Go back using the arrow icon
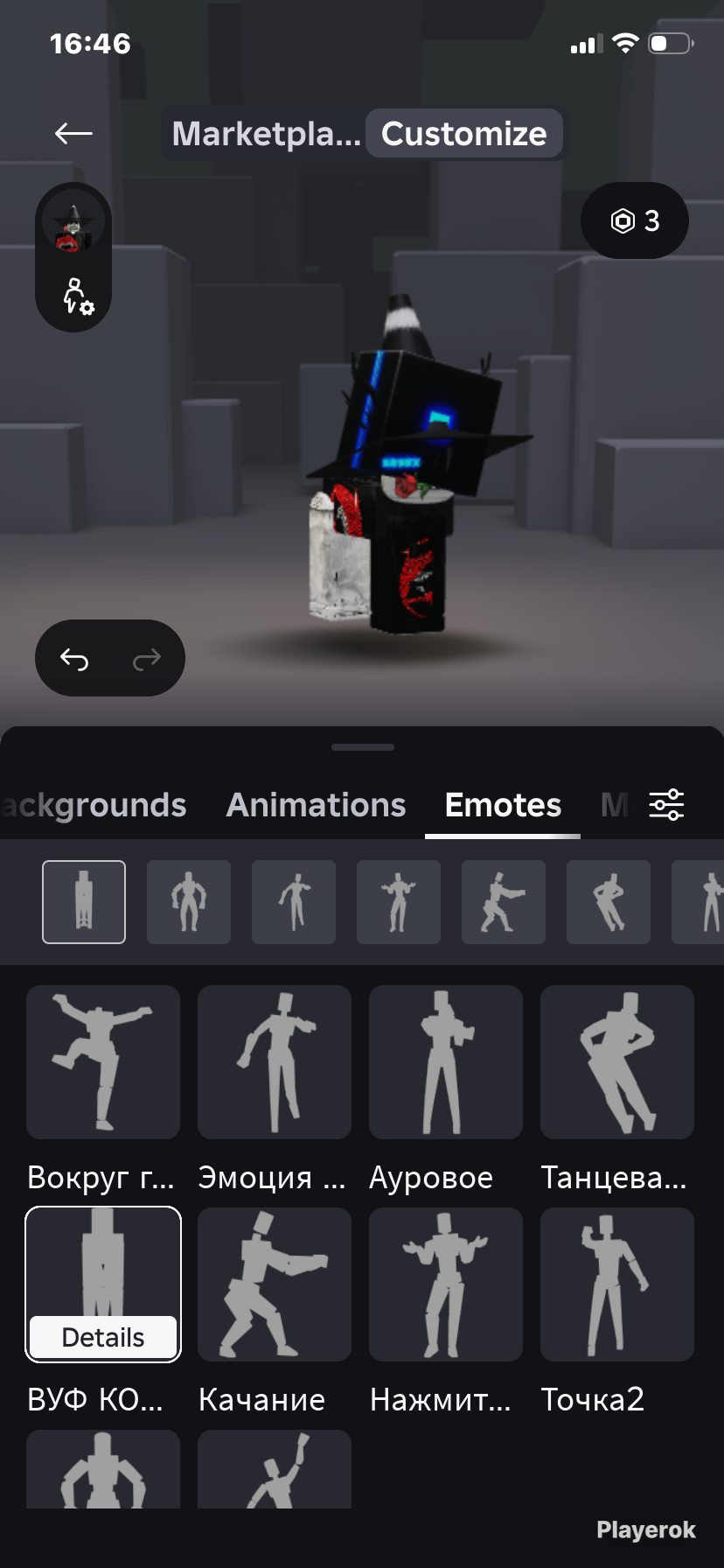 pyautogui.click(x=73, y=133)
